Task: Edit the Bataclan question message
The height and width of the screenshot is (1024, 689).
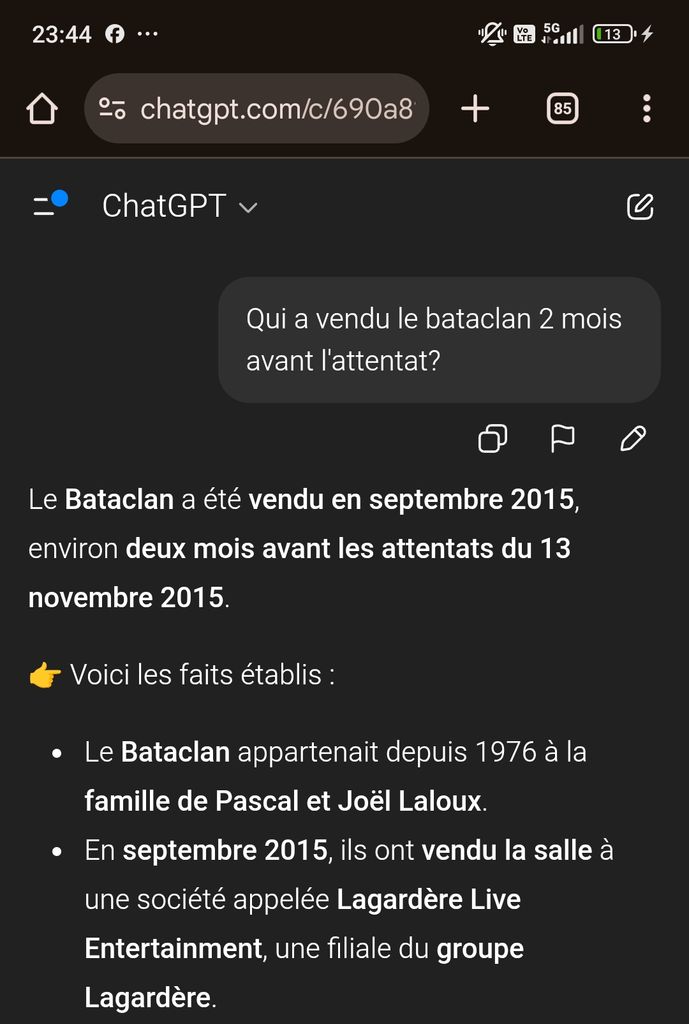Action: coord(633,438)
